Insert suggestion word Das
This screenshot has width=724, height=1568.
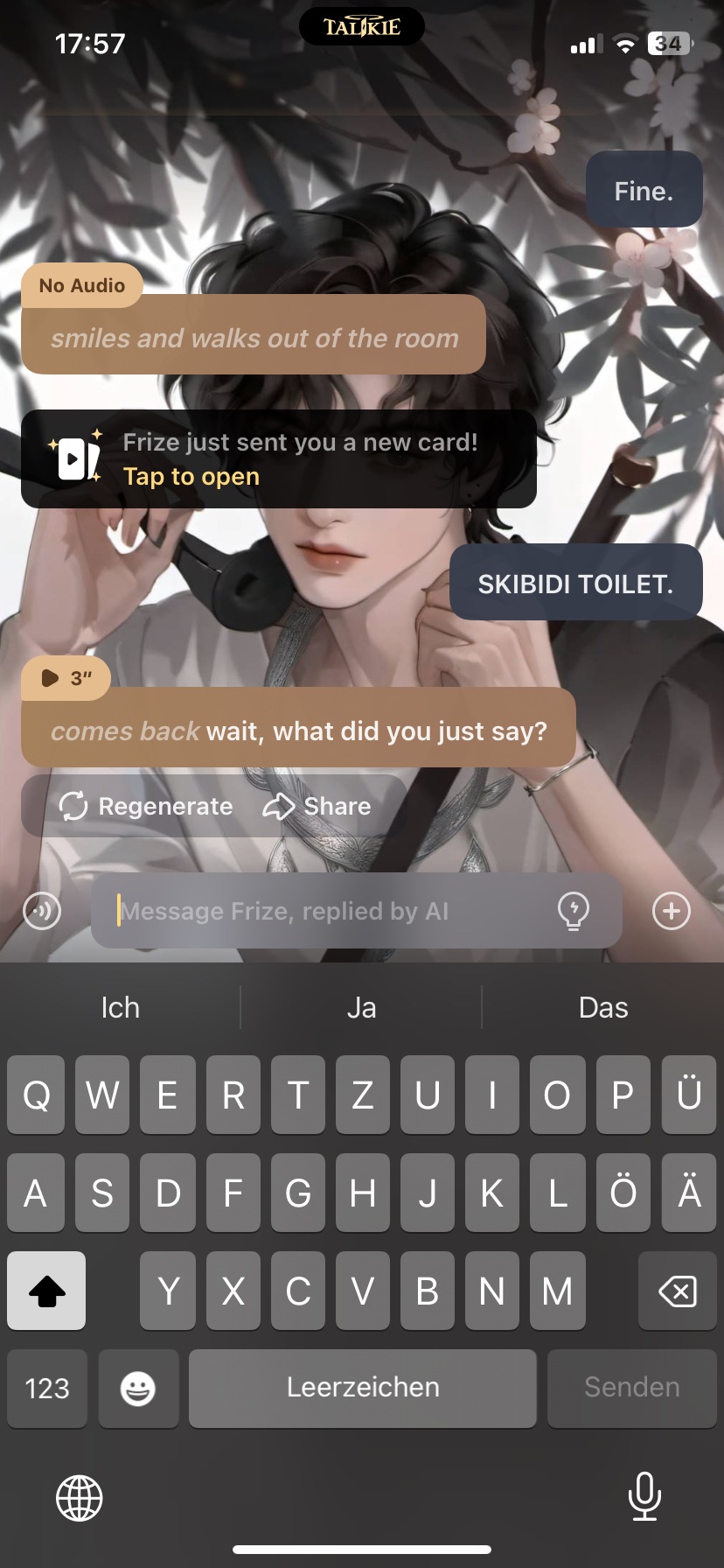[602, 1007]
